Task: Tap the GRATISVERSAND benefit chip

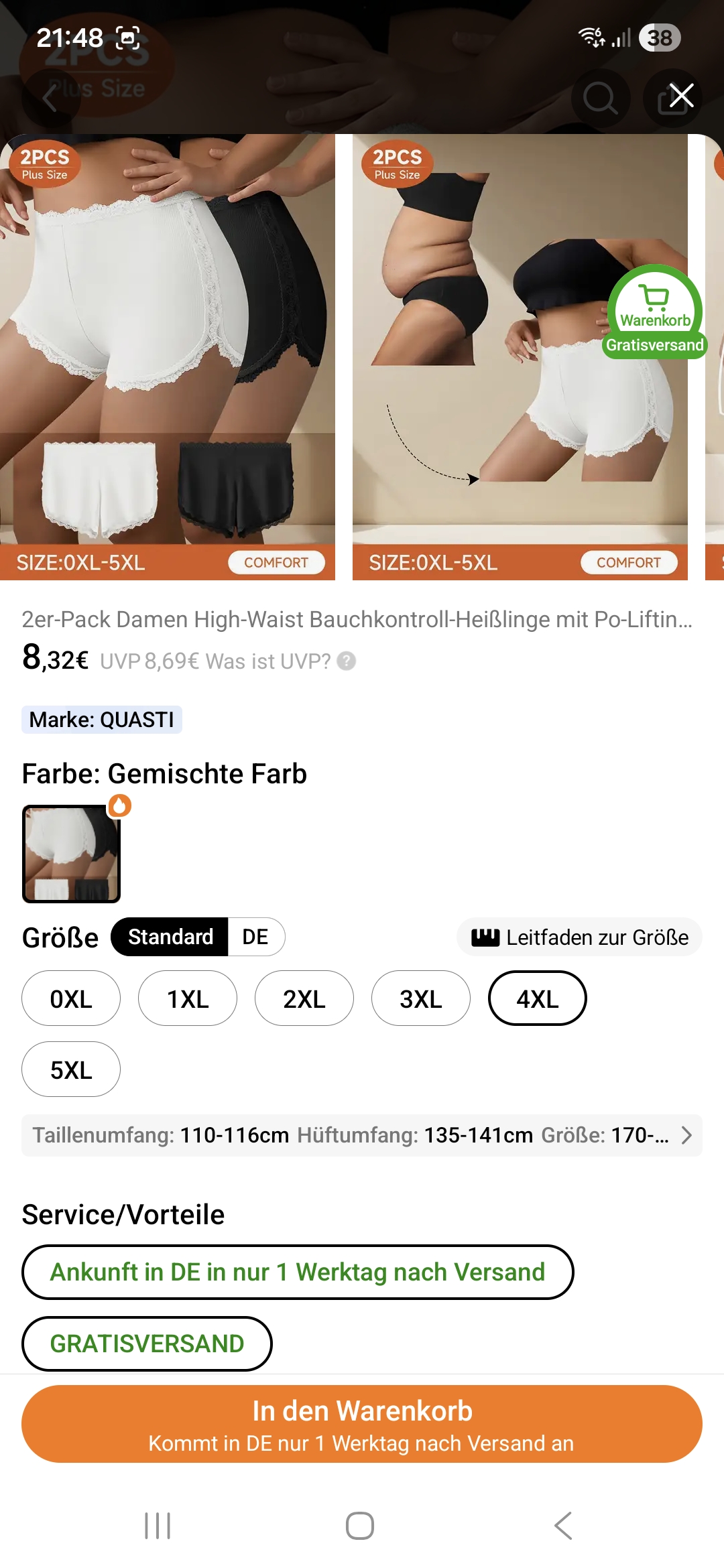Action: pos(147,1344)
